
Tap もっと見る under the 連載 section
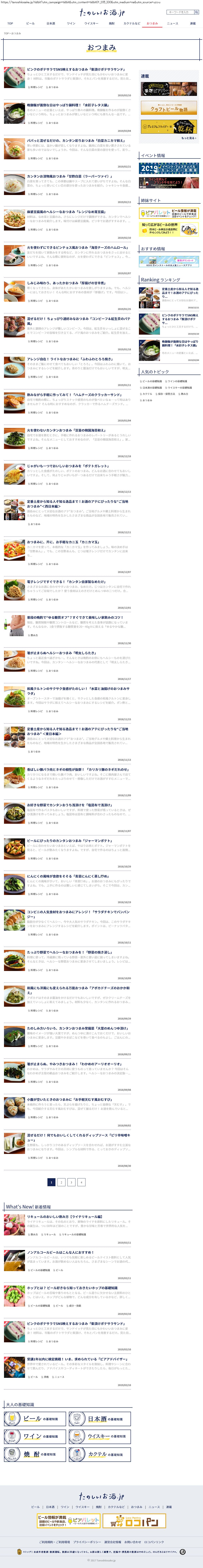188,138
